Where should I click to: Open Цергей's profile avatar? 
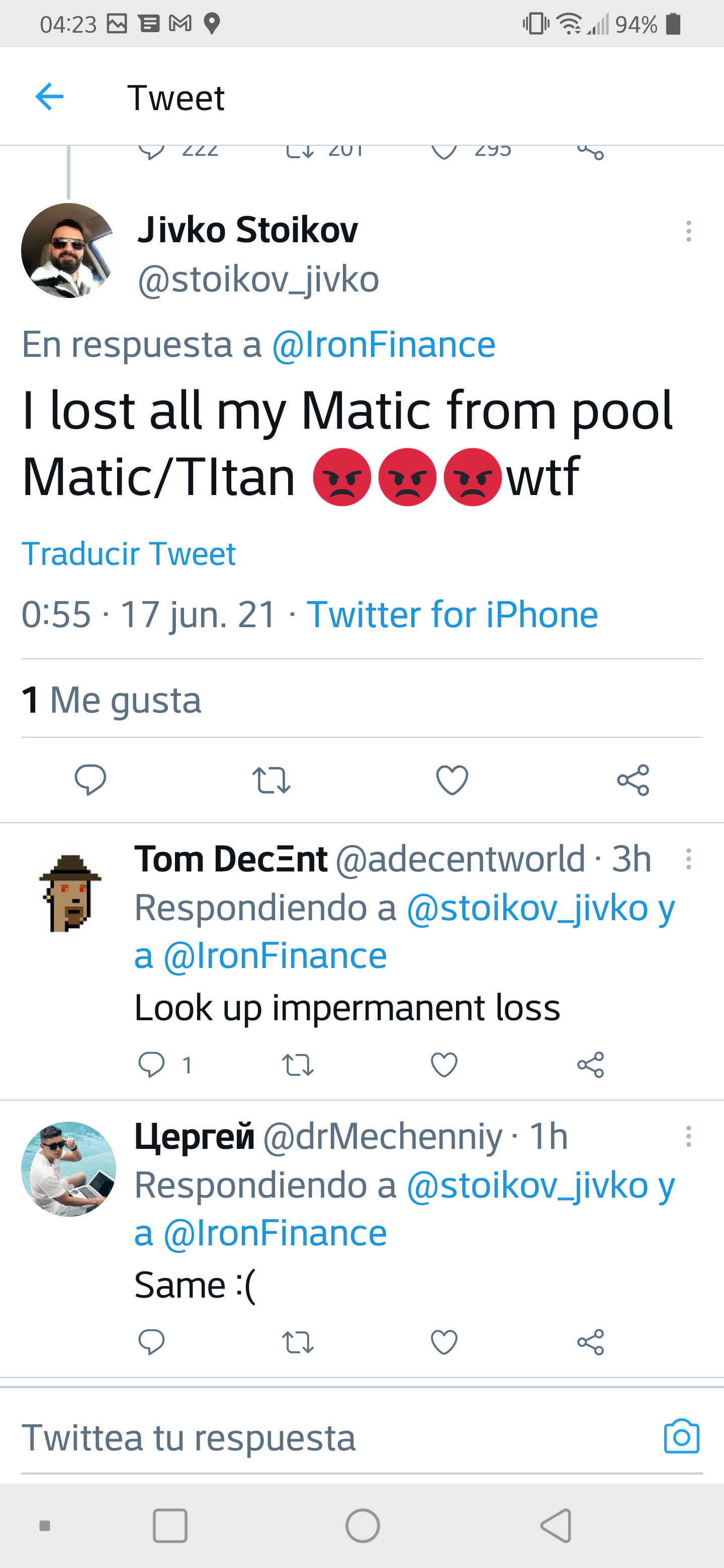[x=68, y=1168]
